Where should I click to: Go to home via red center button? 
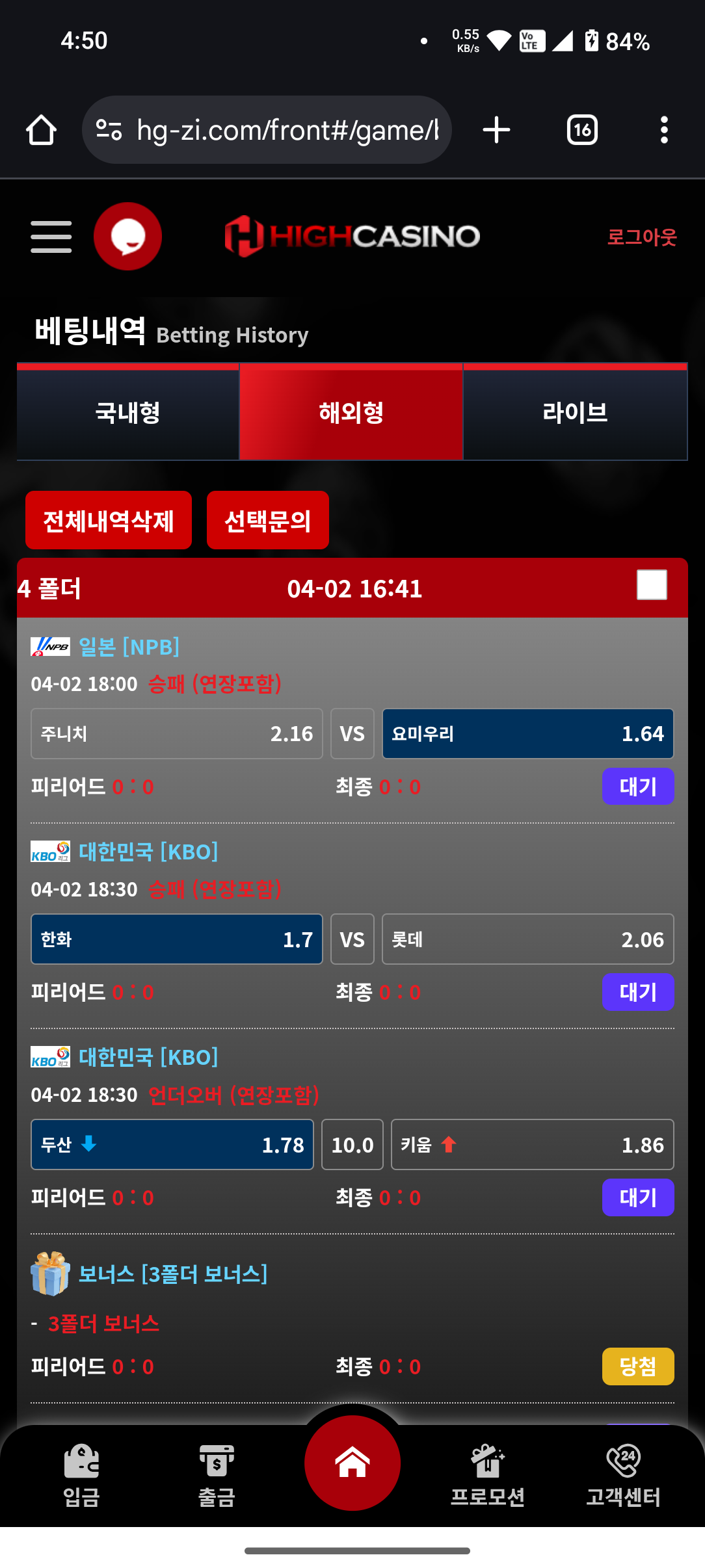352,1463
